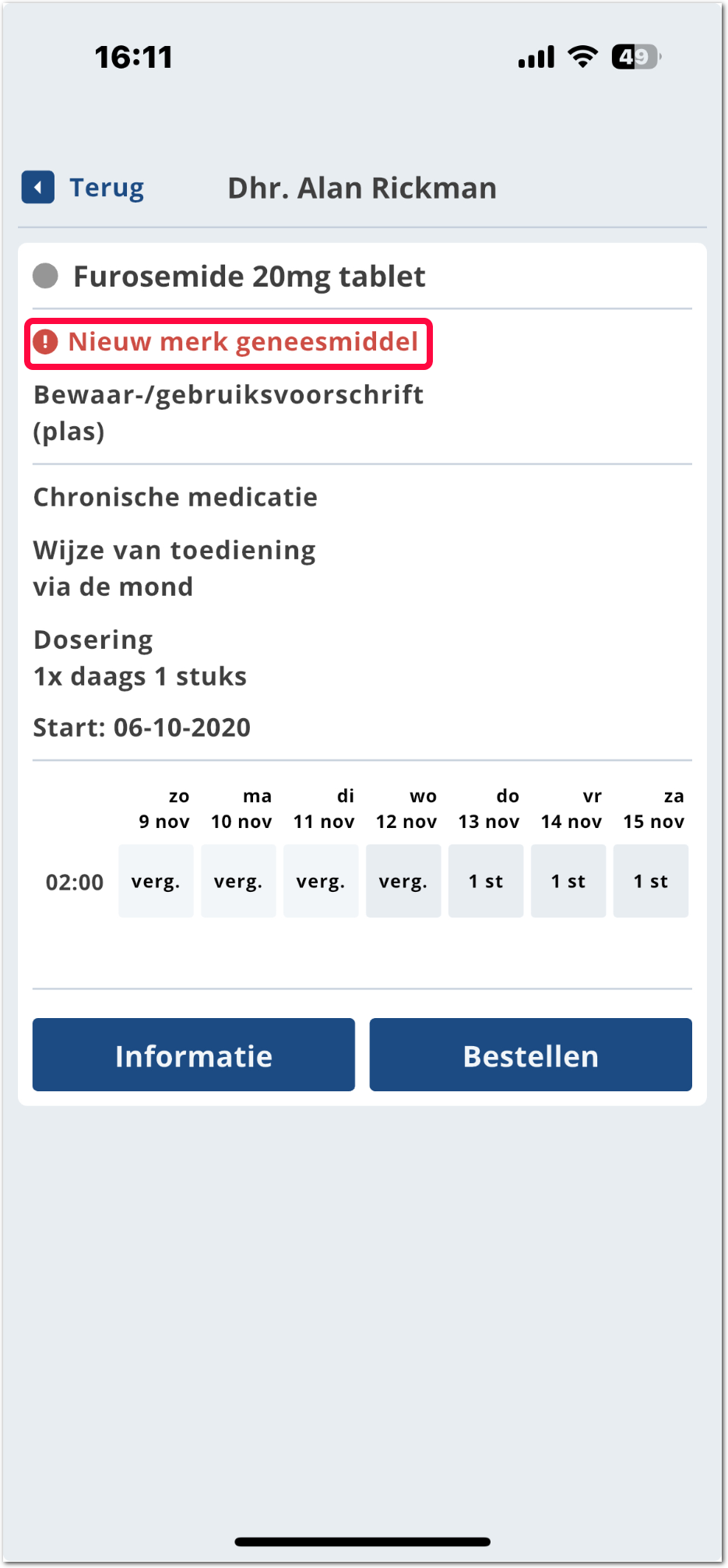Open Informatie about Furosemide
728x1568 pixels.
[194, 1055]
